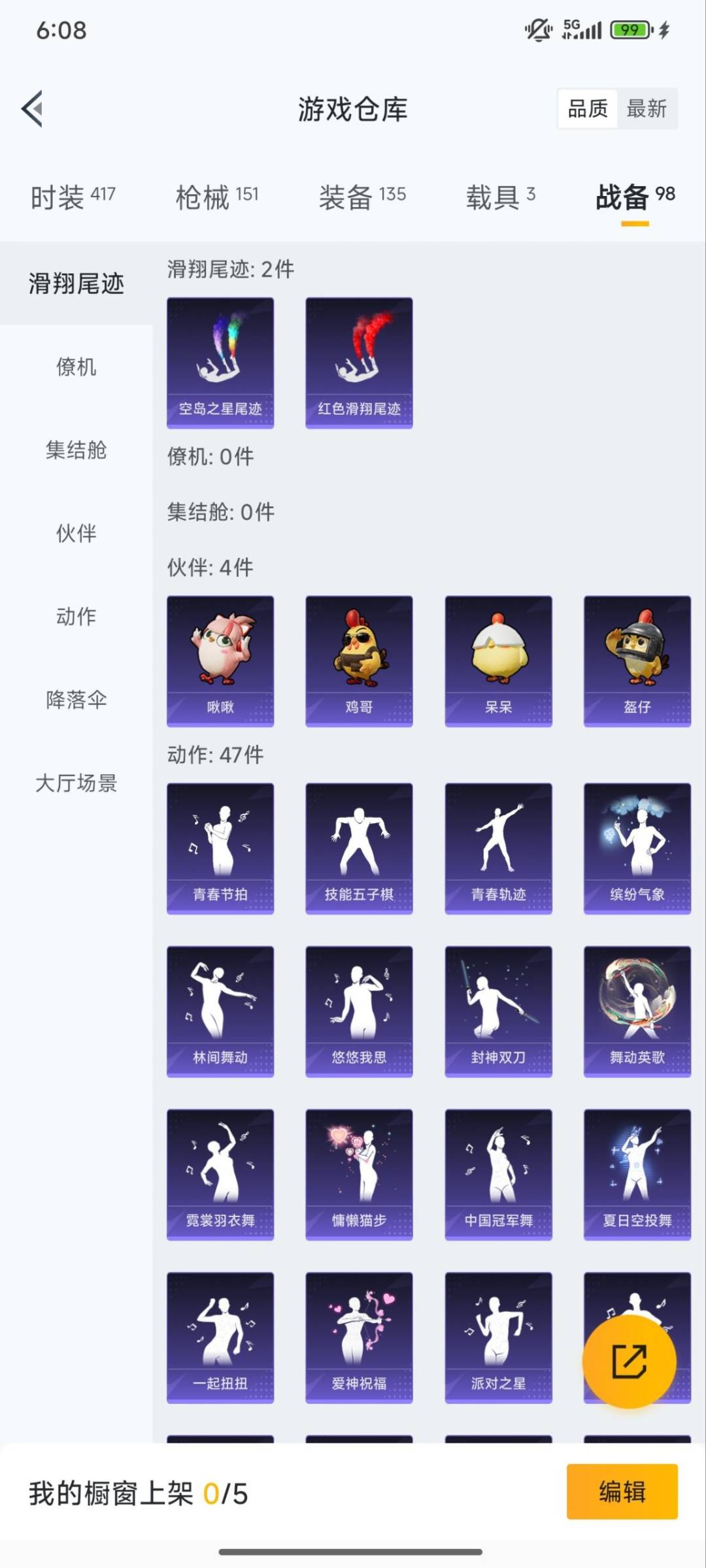706x1568 pixels.
Task: Open the 盔仔 helmet chicken partner
Action: [637, 660]
